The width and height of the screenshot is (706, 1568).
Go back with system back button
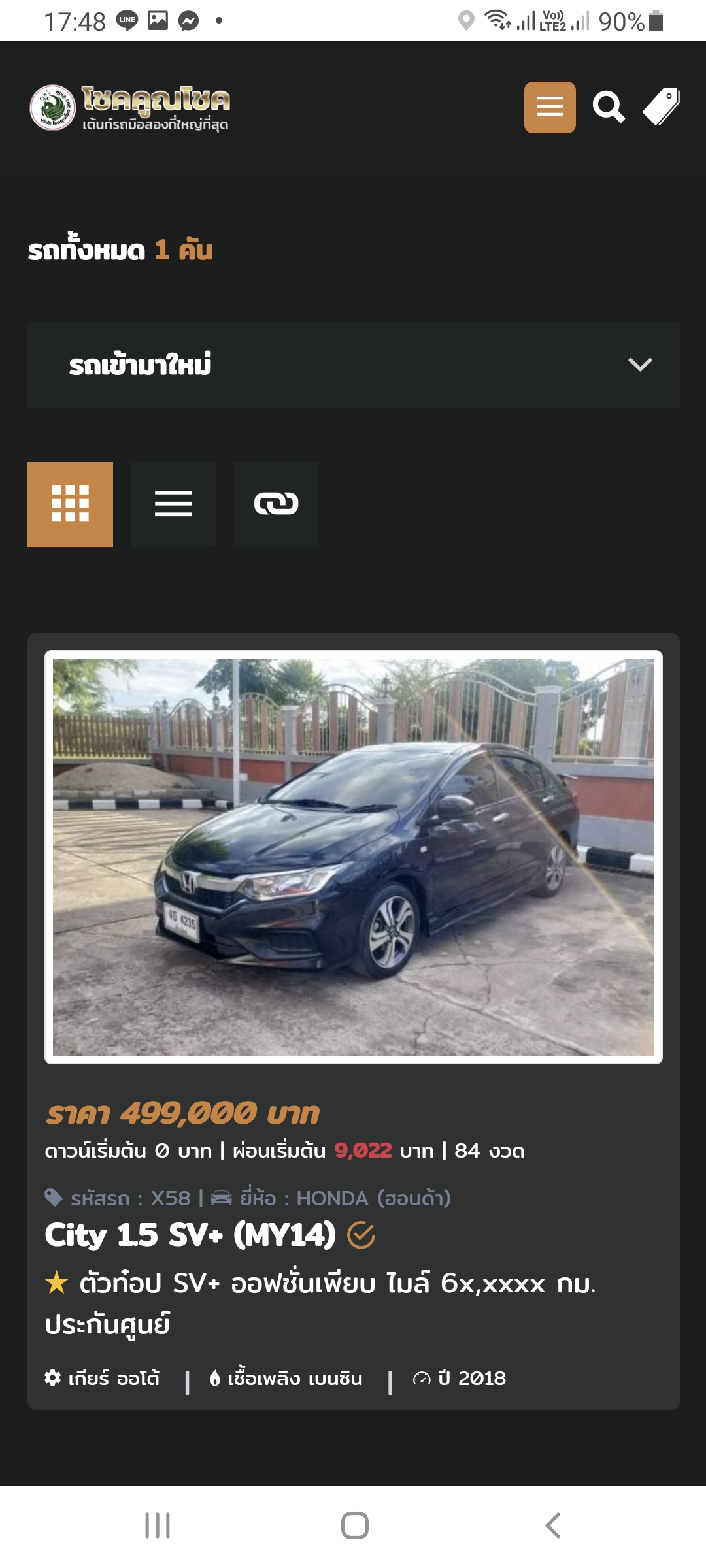(552, 1526)
